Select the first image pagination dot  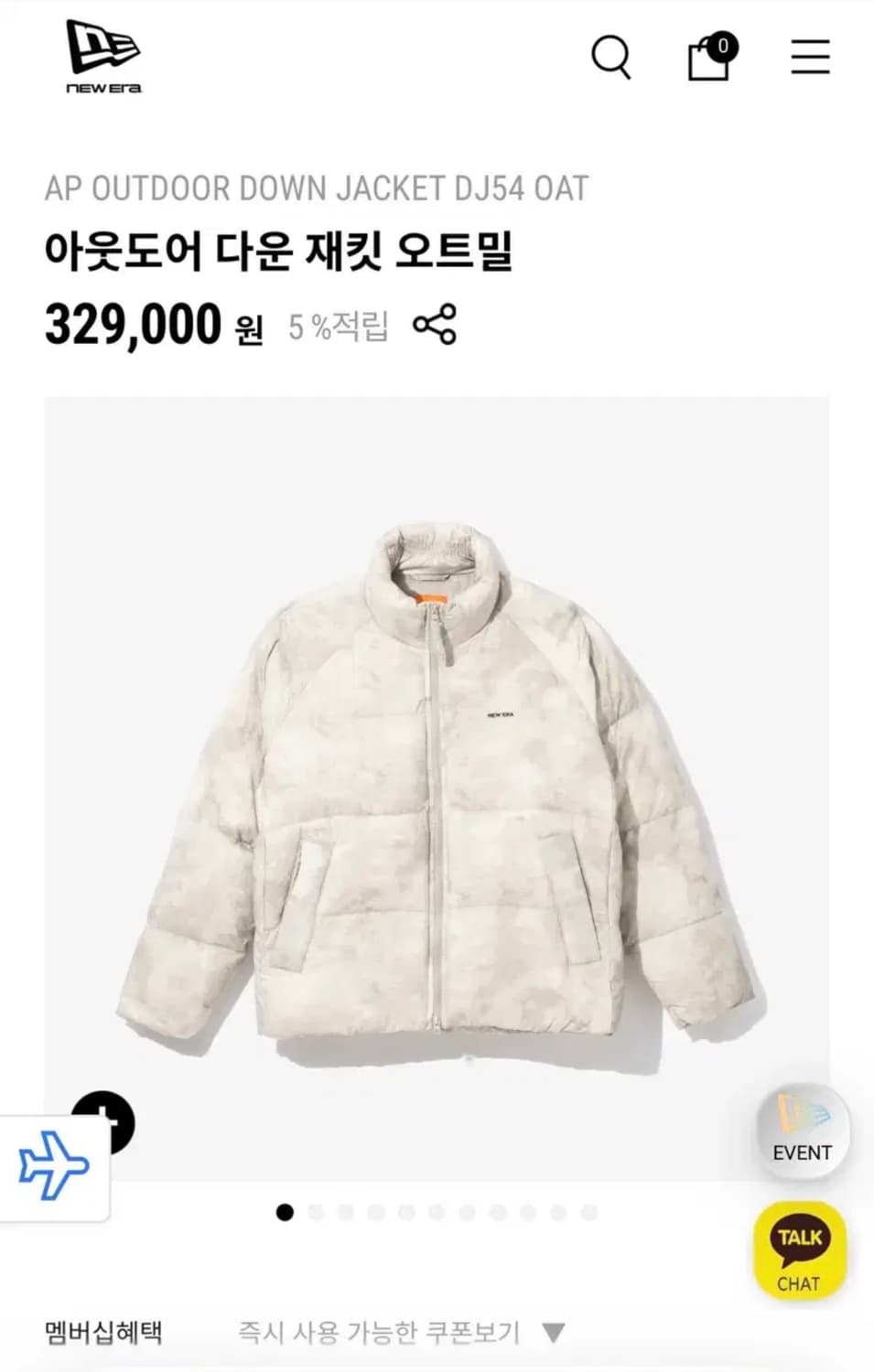pos(285,1214)
